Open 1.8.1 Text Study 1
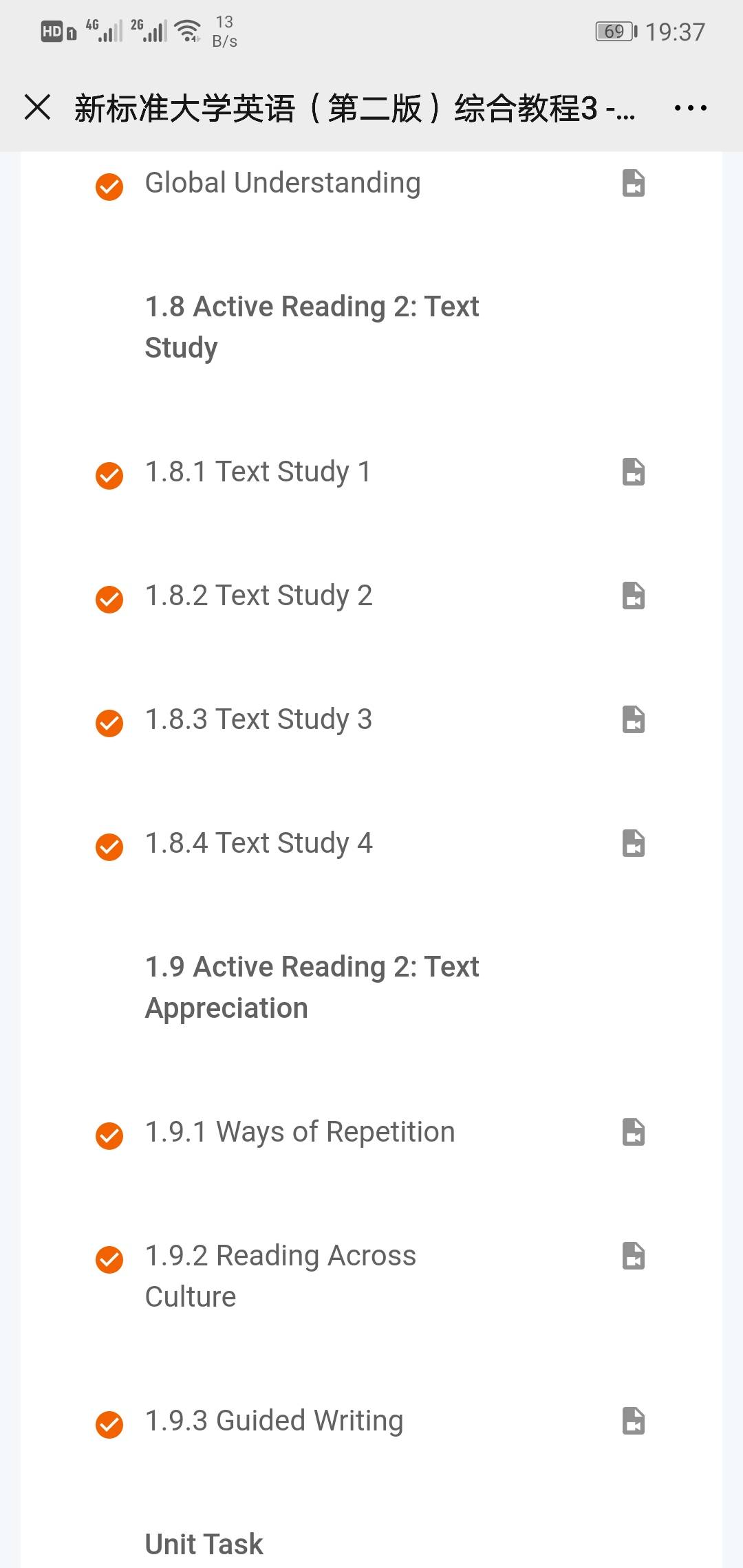 coord(371,472)
